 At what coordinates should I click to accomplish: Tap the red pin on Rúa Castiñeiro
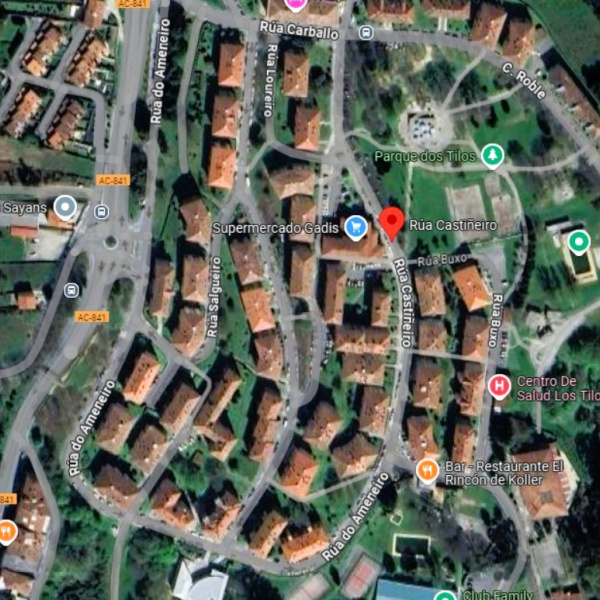pos(392,221)
